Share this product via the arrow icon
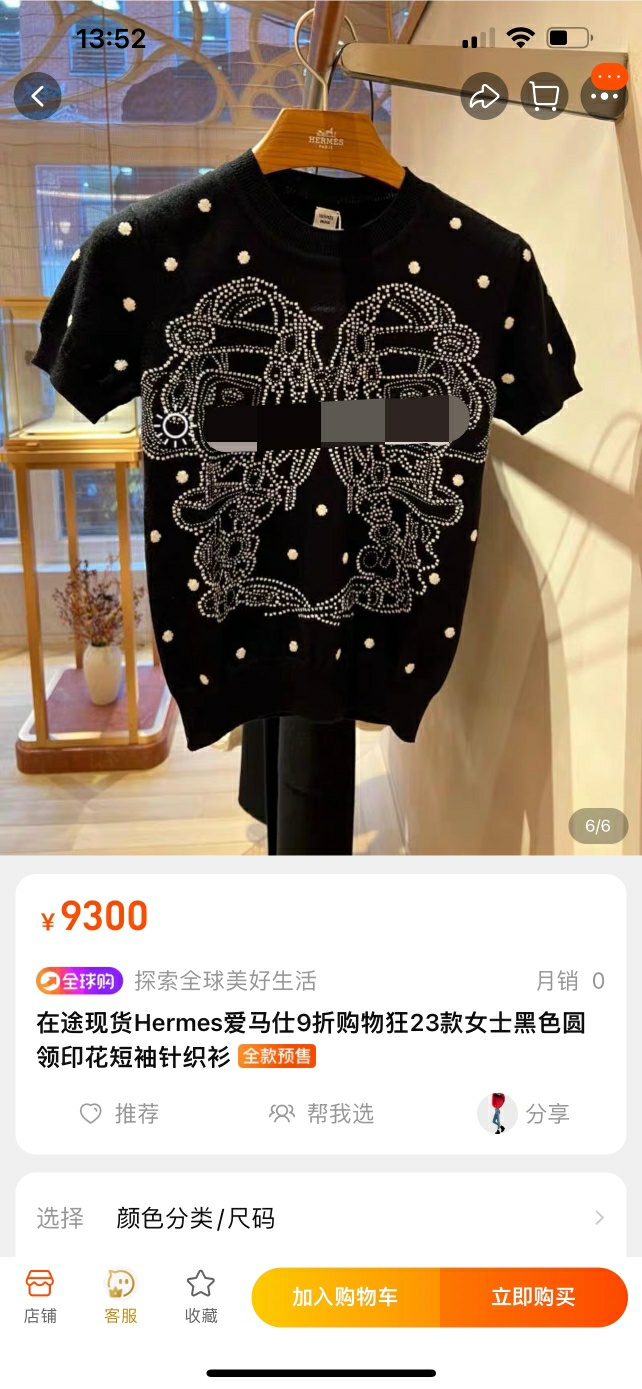The height and width of the screenshot is (1389, 642). pos(484,97)
